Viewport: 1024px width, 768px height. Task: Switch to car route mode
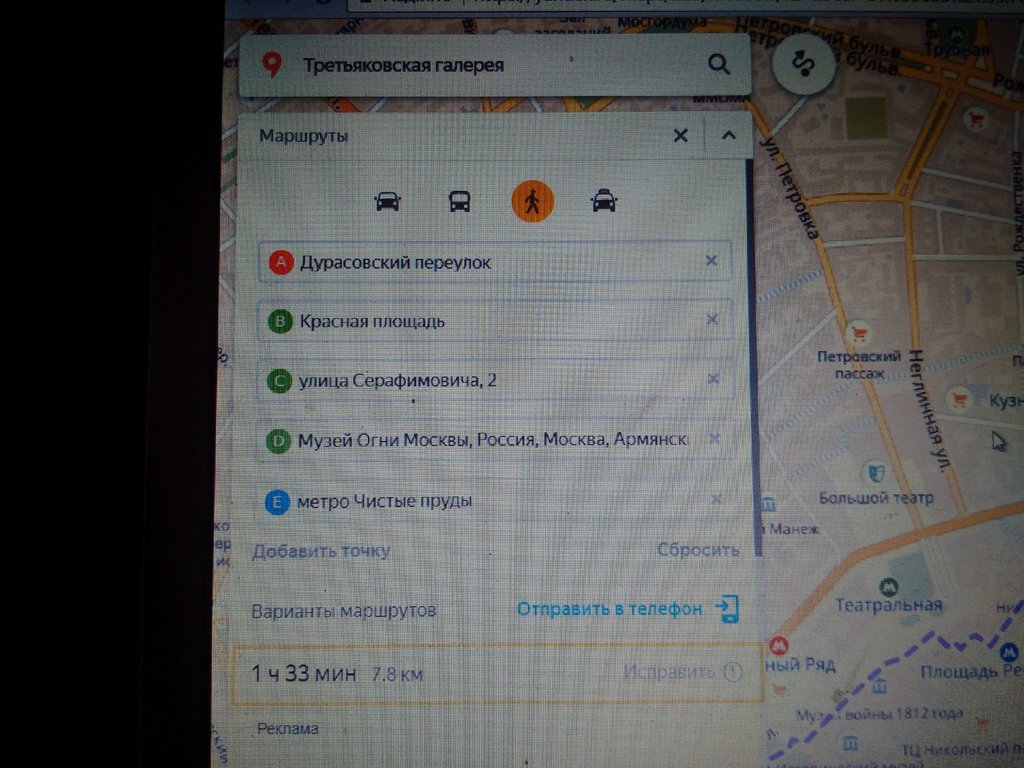pos(387,202)
